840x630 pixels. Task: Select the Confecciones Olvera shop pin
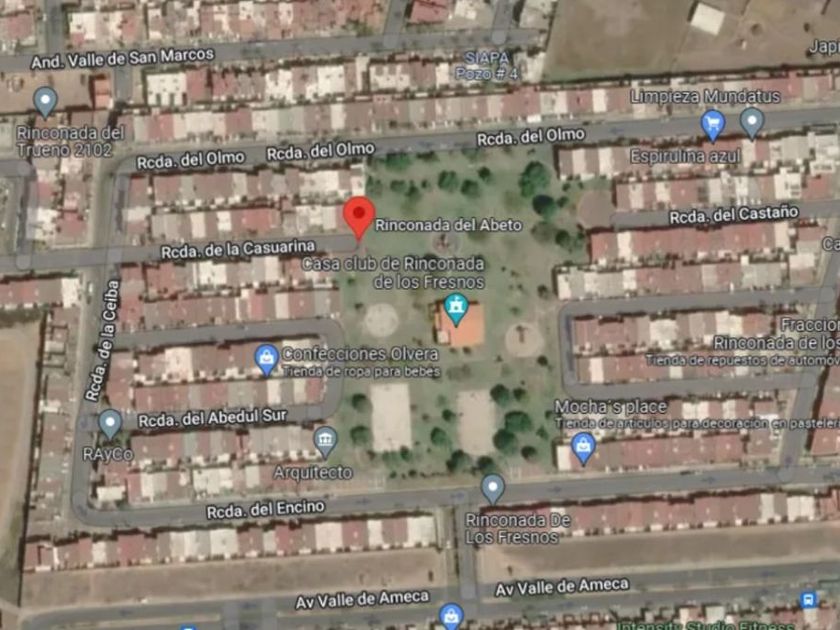click(266, 360)
